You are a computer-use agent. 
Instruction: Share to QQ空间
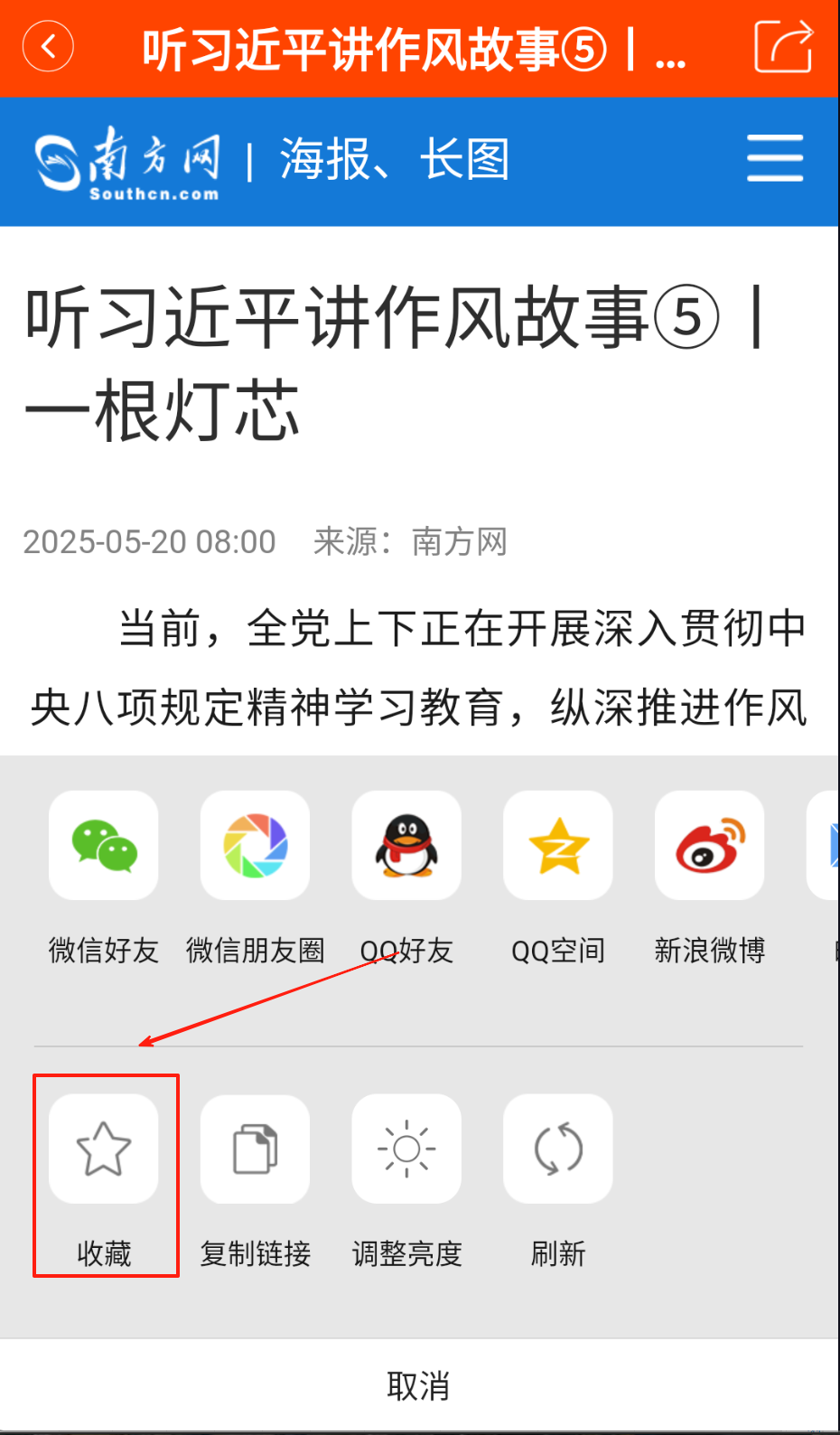[558, 846]
